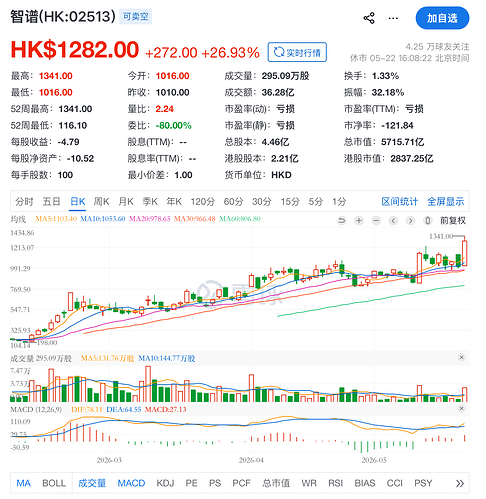The image size is (486, 499).
Task: Select the KDJ indicator
Action: [x=165, y=483]
